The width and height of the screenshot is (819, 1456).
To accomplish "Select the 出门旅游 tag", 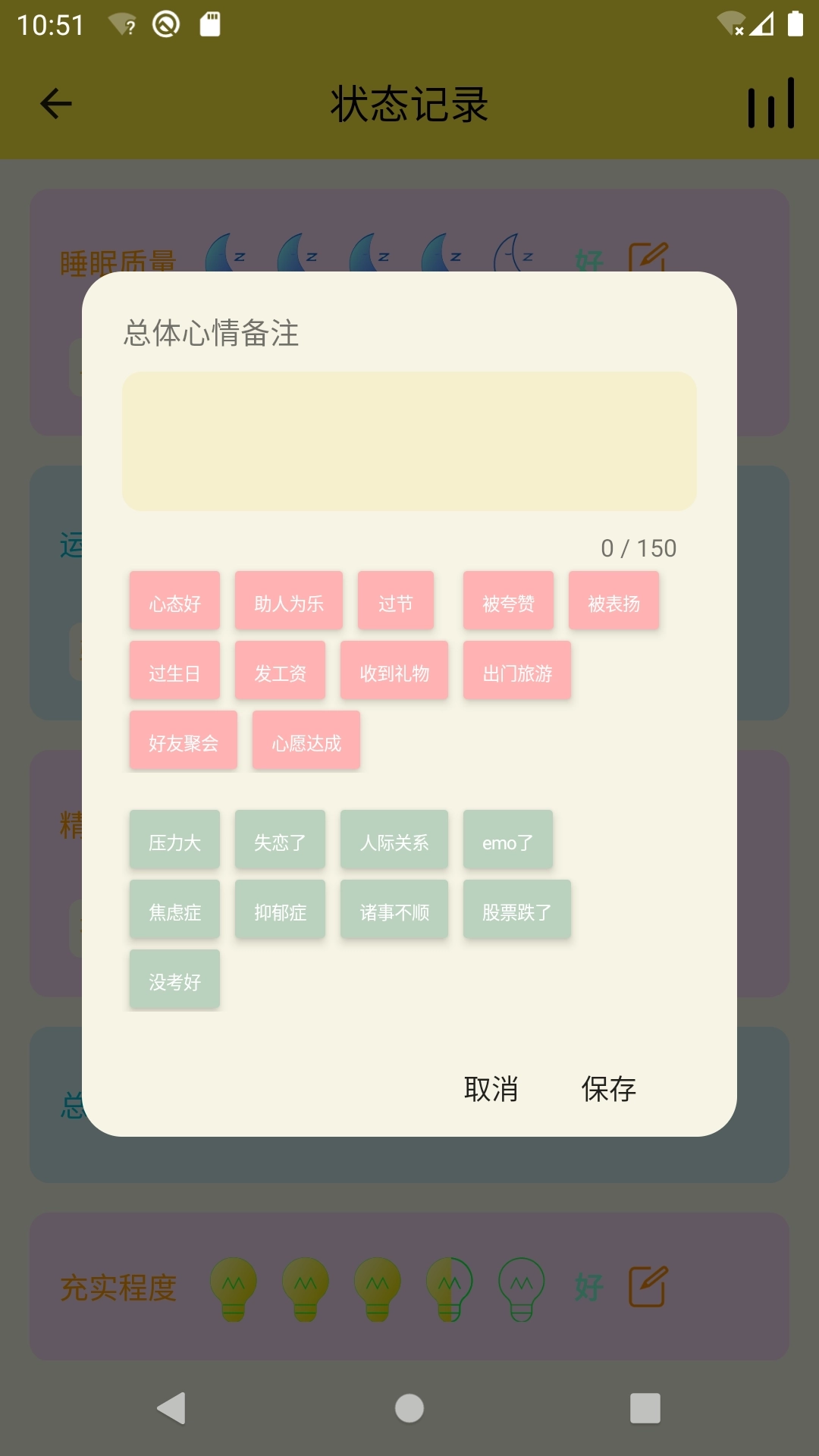I will [x=516, y=670].
